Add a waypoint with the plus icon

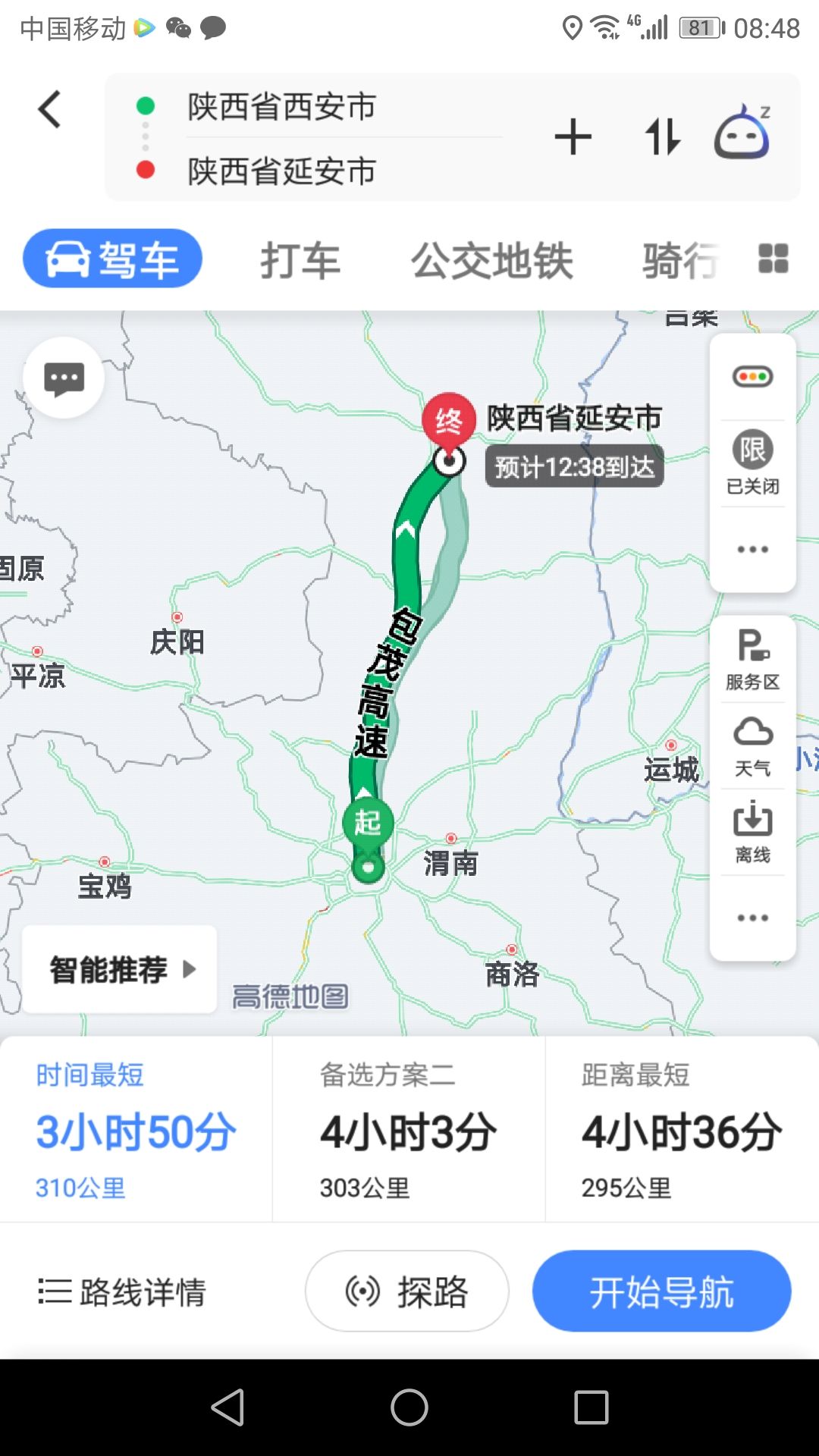573,137
